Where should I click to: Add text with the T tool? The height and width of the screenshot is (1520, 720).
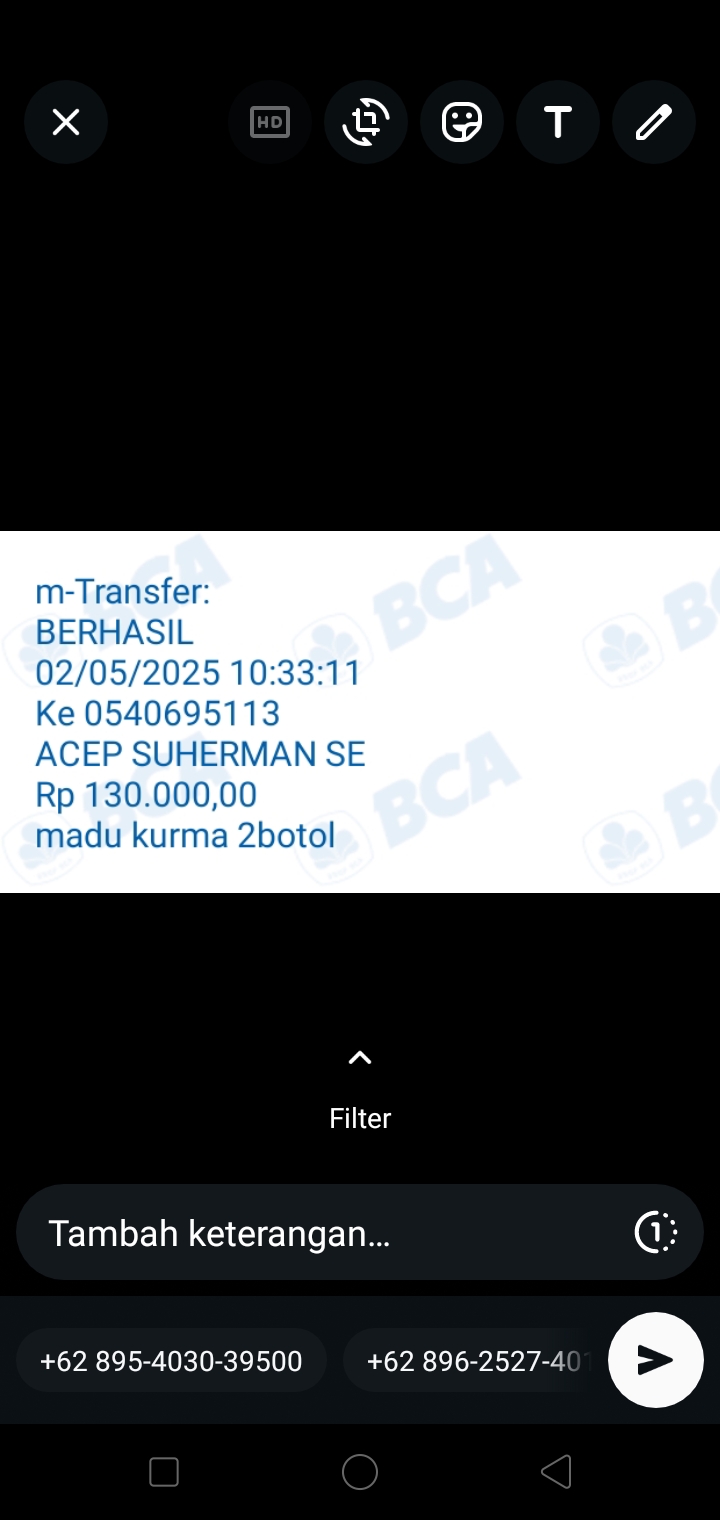pos(558,123)
